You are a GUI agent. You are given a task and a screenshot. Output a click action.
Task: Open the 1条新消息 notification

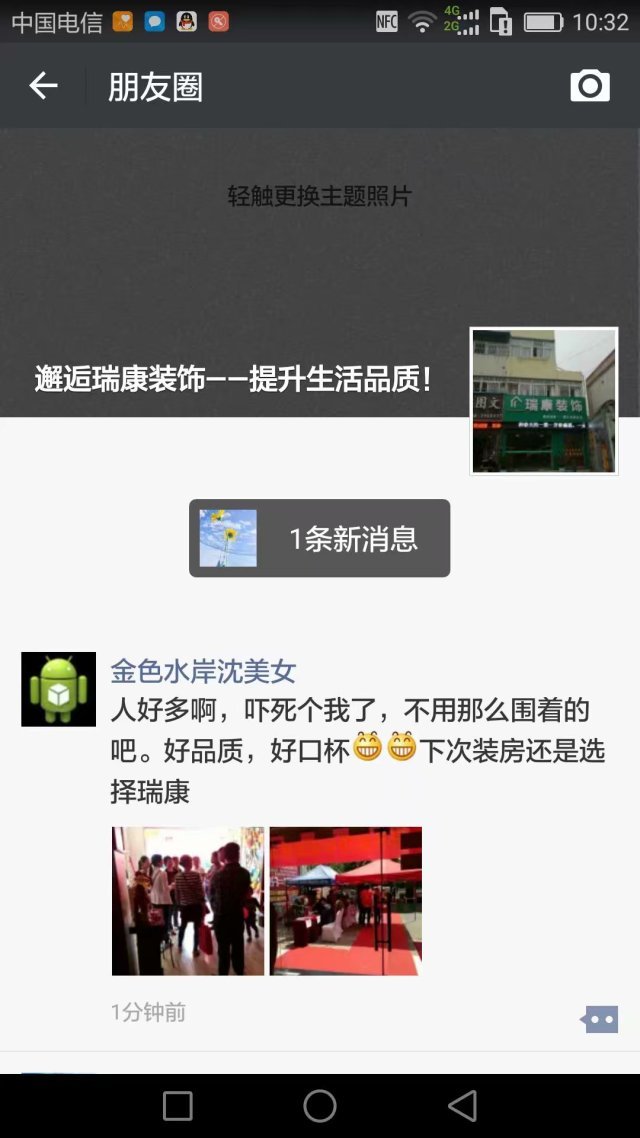pos(319,539)
